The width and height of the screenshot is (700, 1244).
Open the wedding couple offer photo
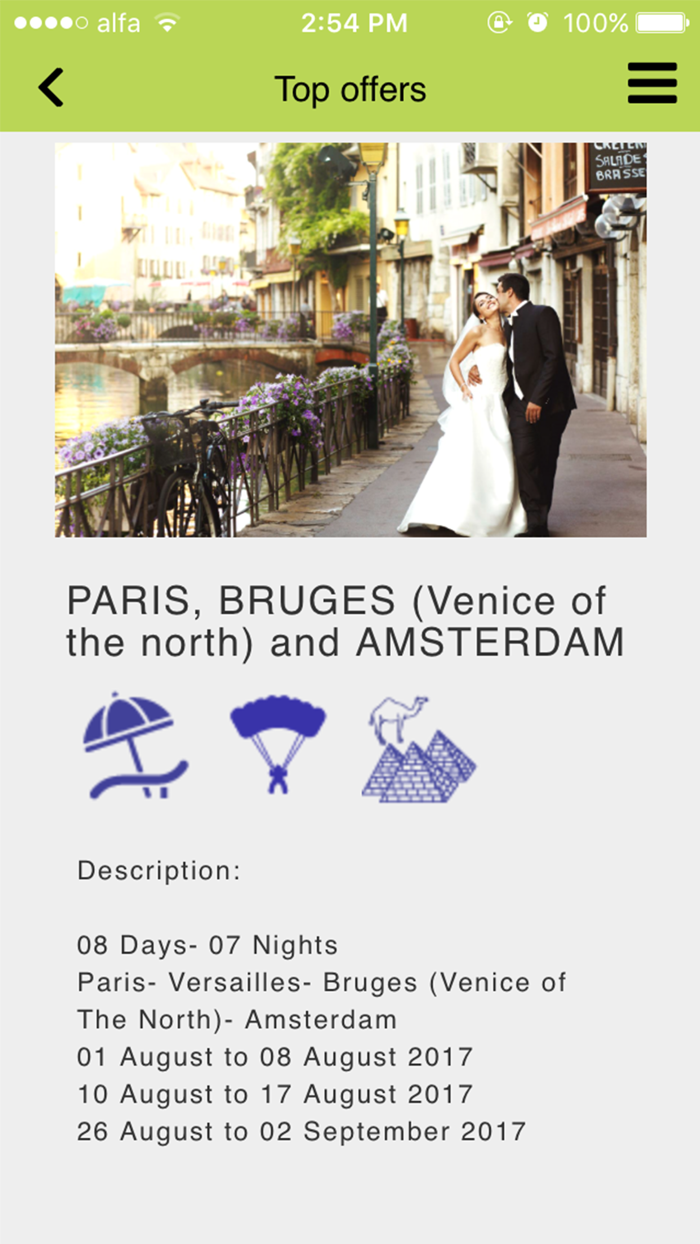[x=350, y=340]
